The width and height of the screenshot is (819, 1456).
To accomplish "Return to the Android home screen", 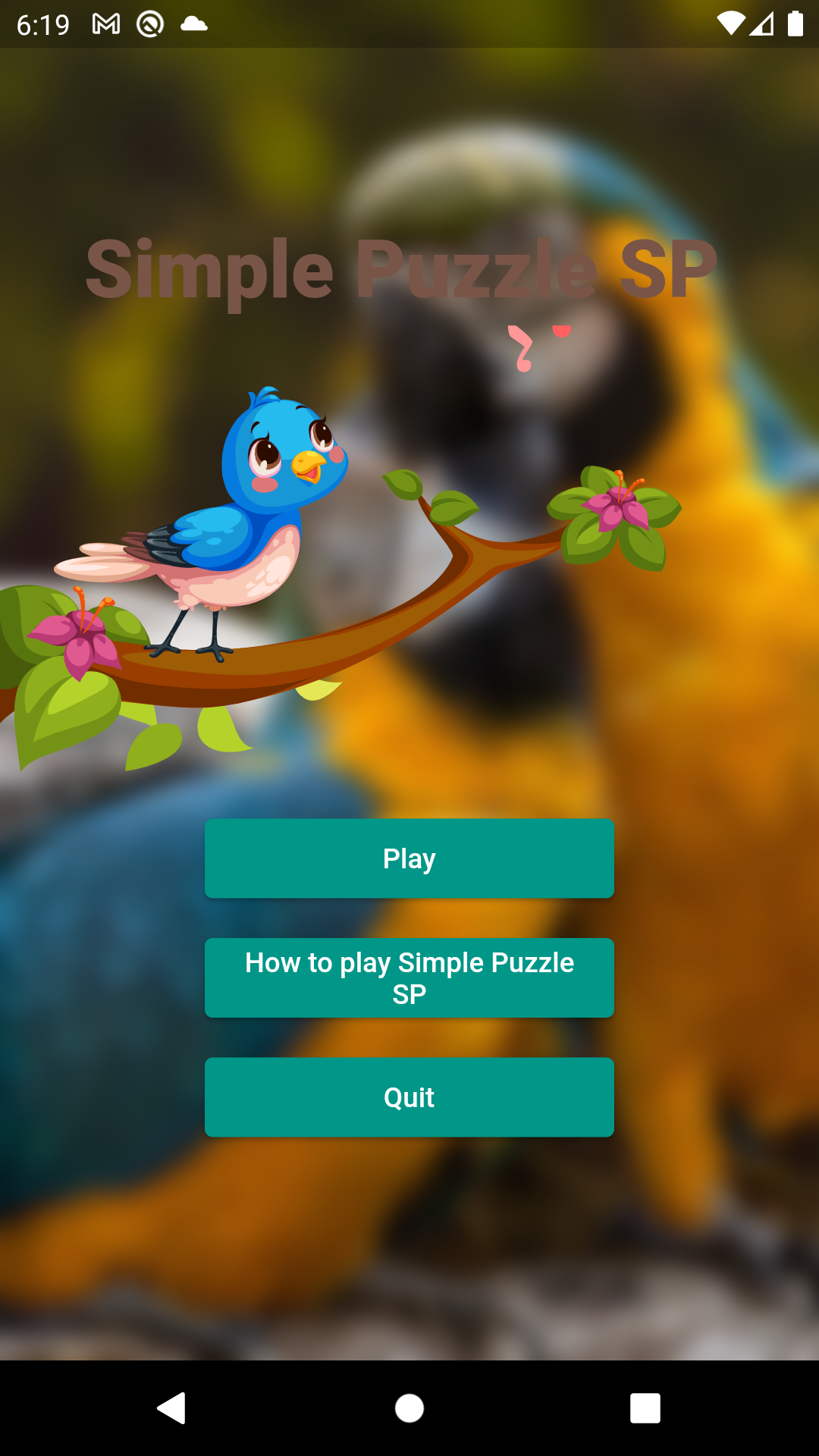I will click(409, 1408).
